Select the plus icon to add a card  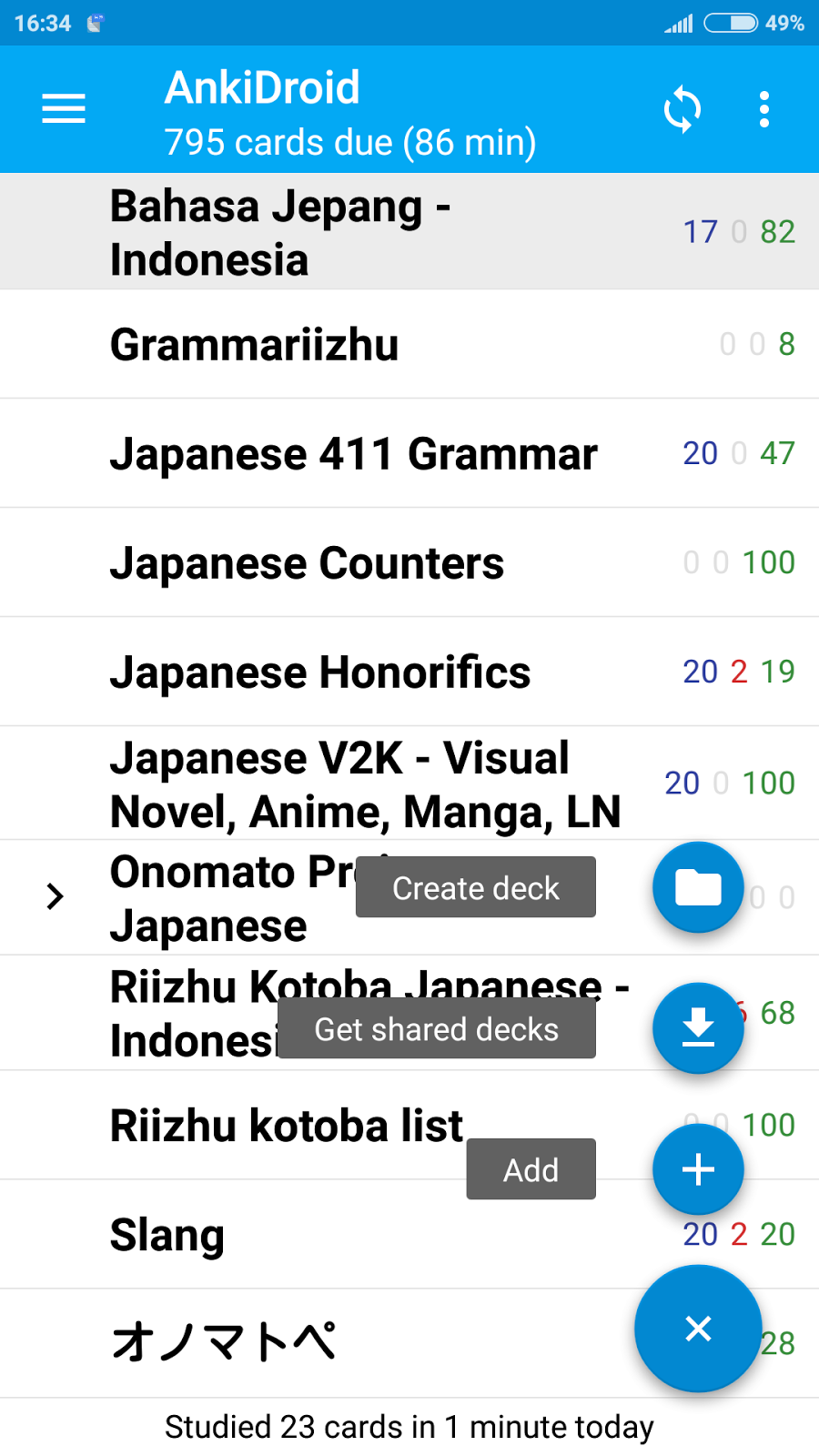(698, 1169)
